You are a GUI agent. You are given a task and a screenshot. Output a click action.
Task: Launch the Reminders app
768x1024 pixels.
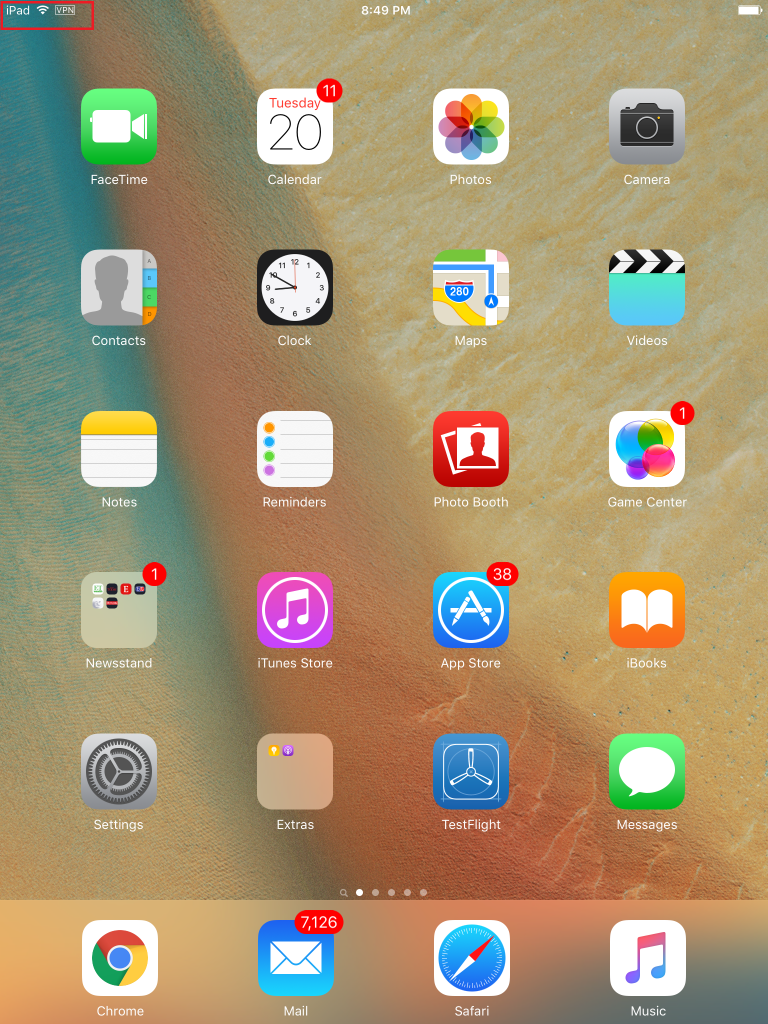295,449
